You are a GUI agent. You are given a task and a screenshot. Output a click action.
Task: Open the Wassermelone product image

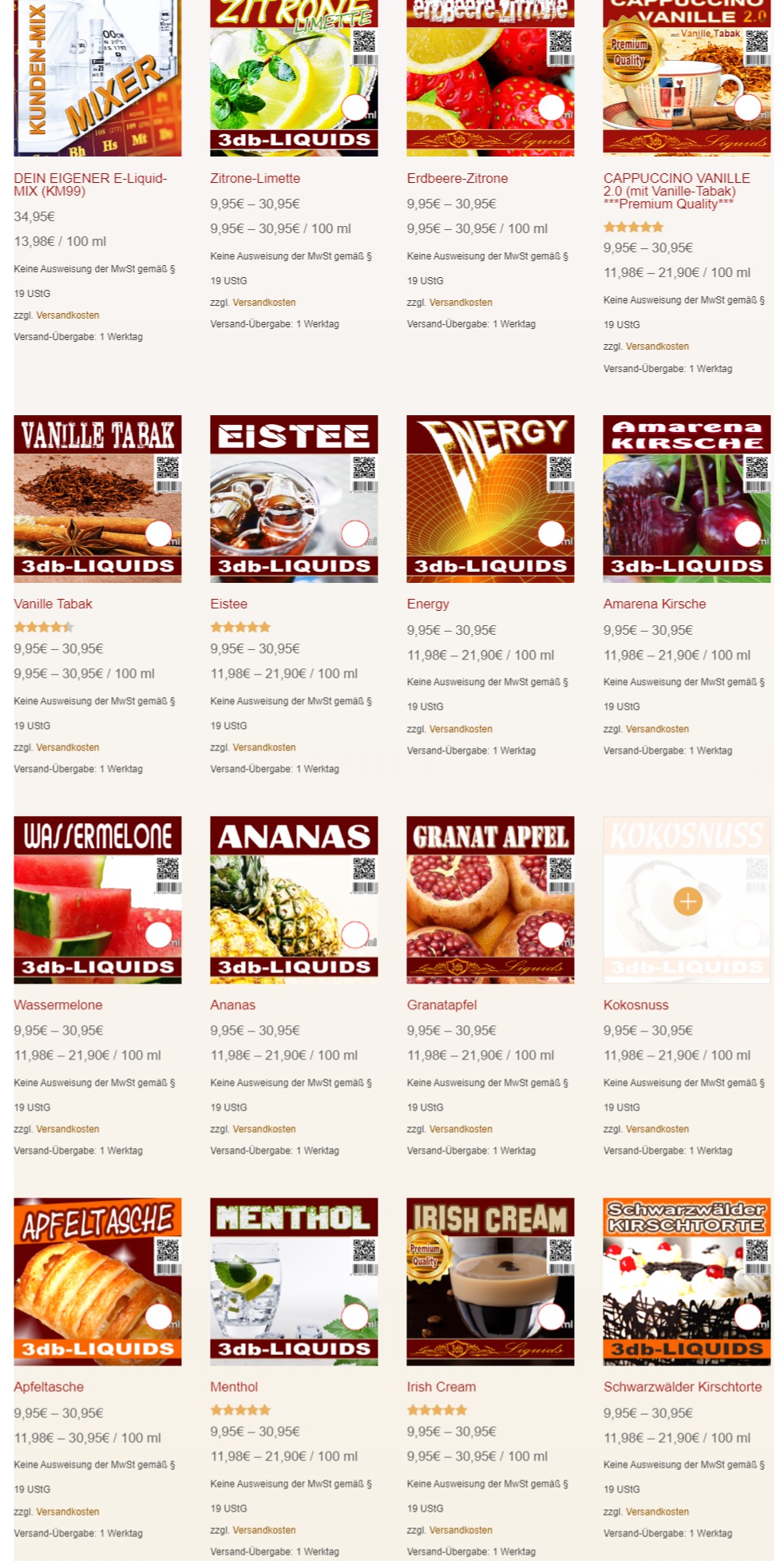(x=97, y=900)
